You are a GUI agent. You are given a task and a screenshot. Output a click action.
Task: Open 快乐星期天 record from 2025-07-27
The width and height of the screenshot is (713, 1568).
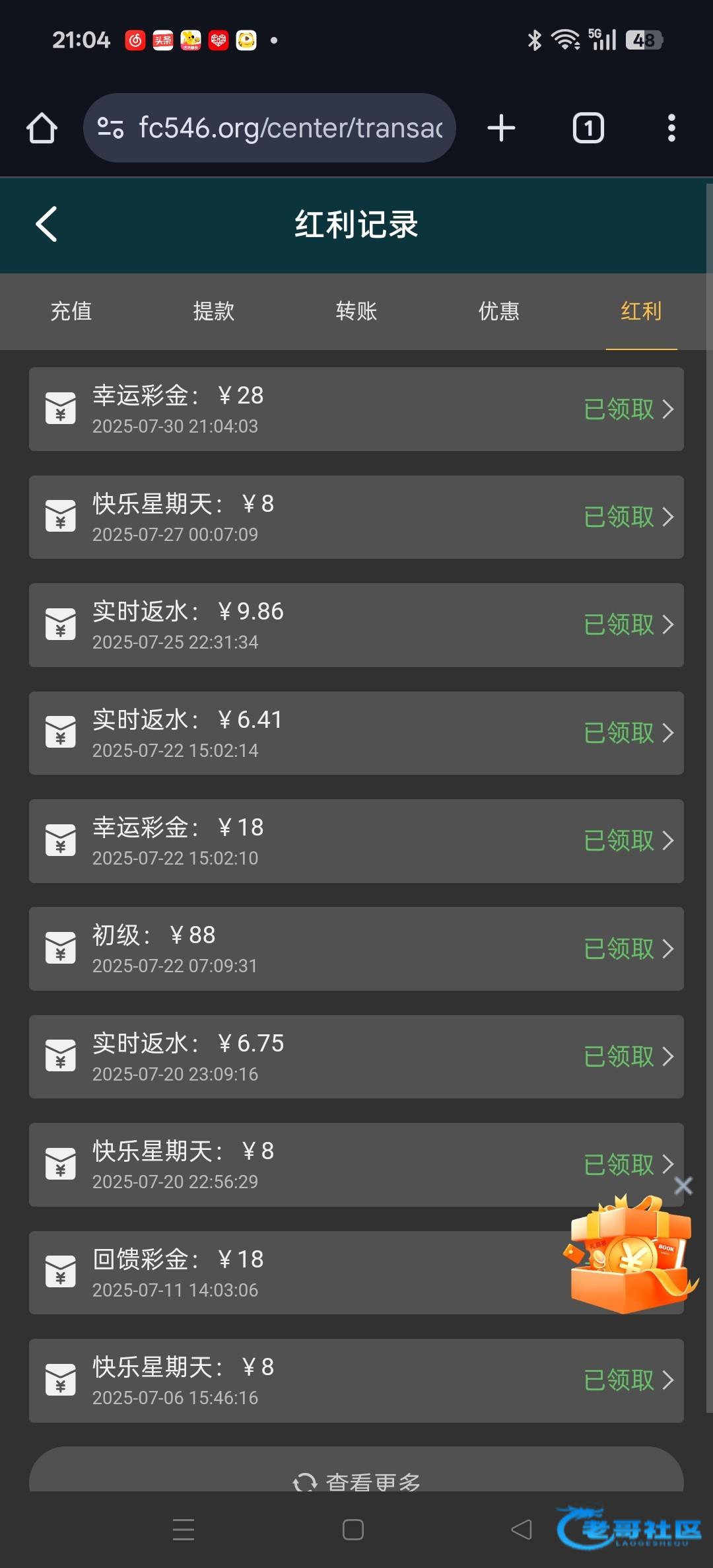[x=356, y=517]
